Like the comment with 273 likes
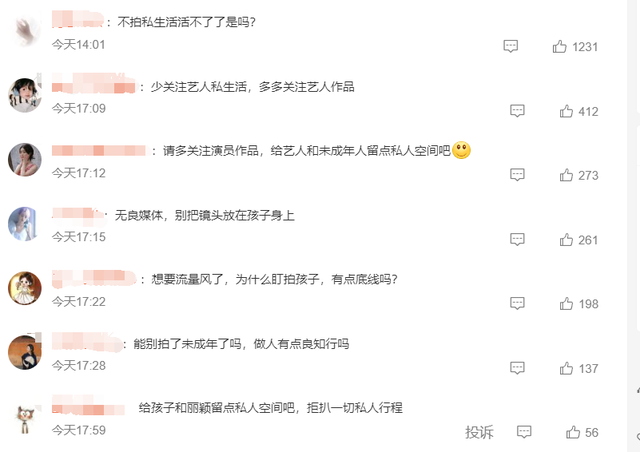 pos(567,175)
